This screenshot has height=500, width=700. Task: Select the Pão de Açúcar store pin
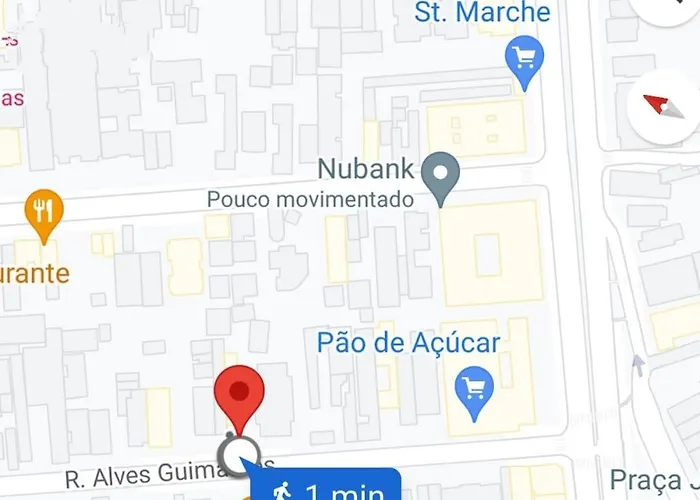tap(470, 389)
